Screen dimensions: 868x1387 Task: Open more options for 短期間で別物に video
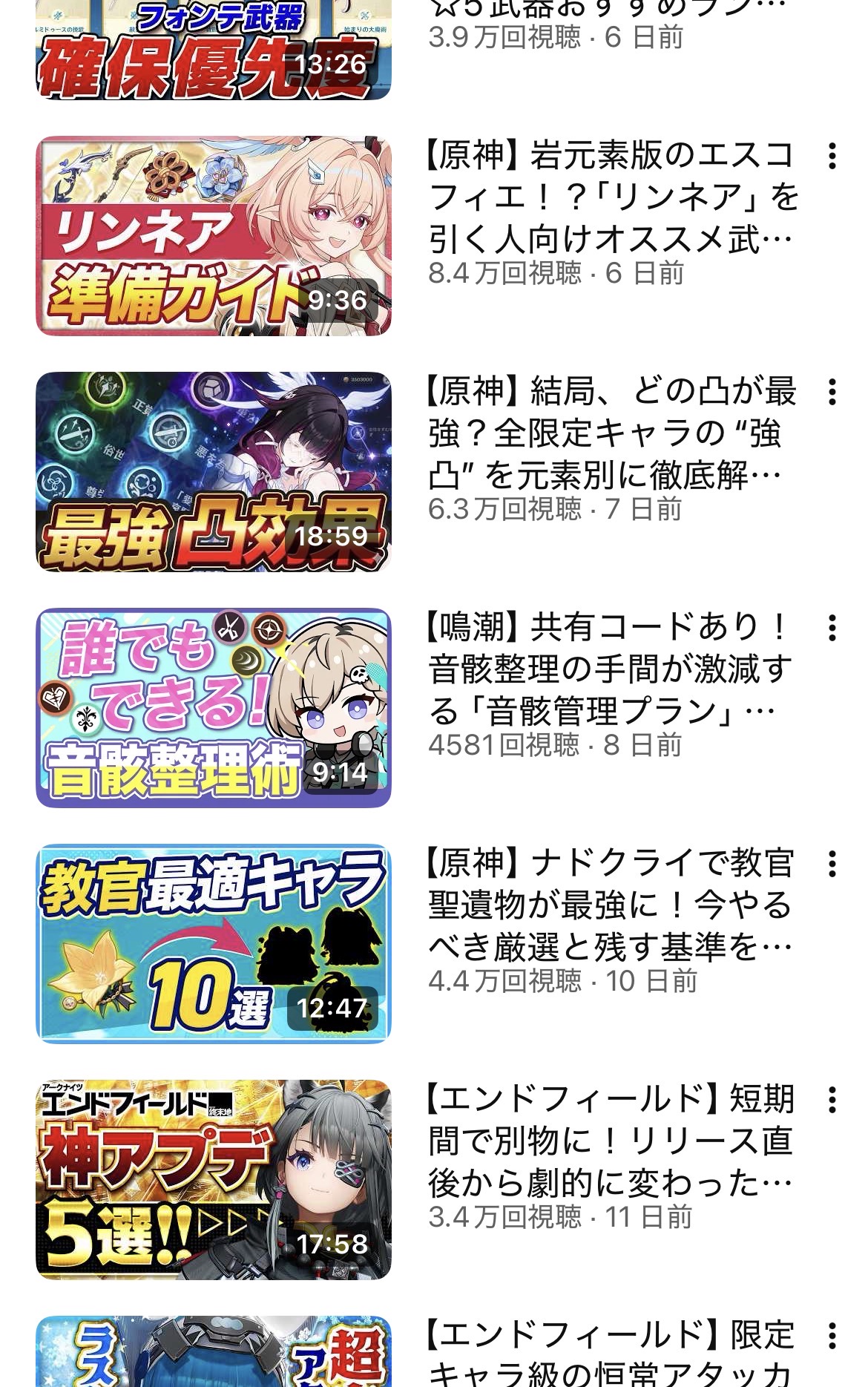pos(832,1100)
